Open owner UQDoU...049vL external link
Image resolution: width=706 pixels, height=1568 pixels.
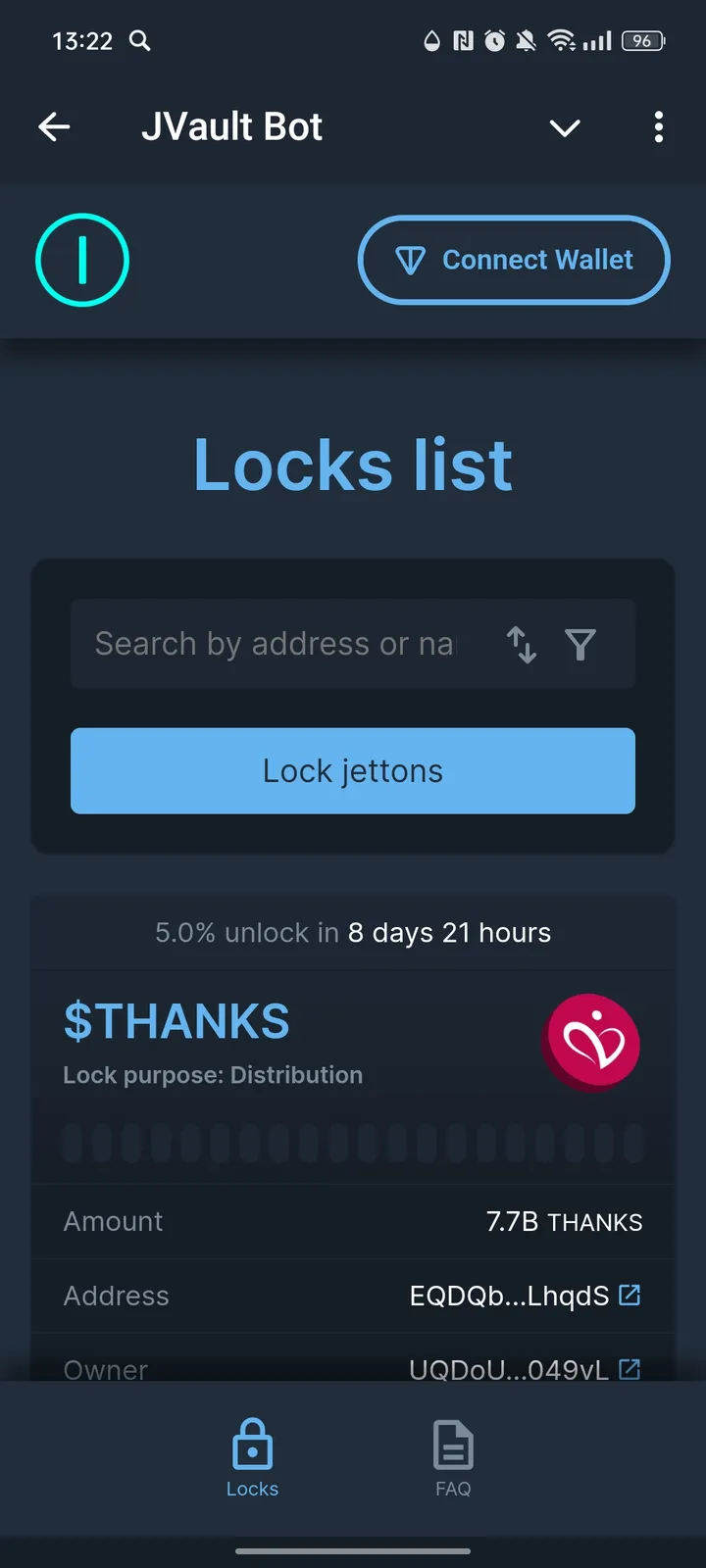[x=630, y=1369]
